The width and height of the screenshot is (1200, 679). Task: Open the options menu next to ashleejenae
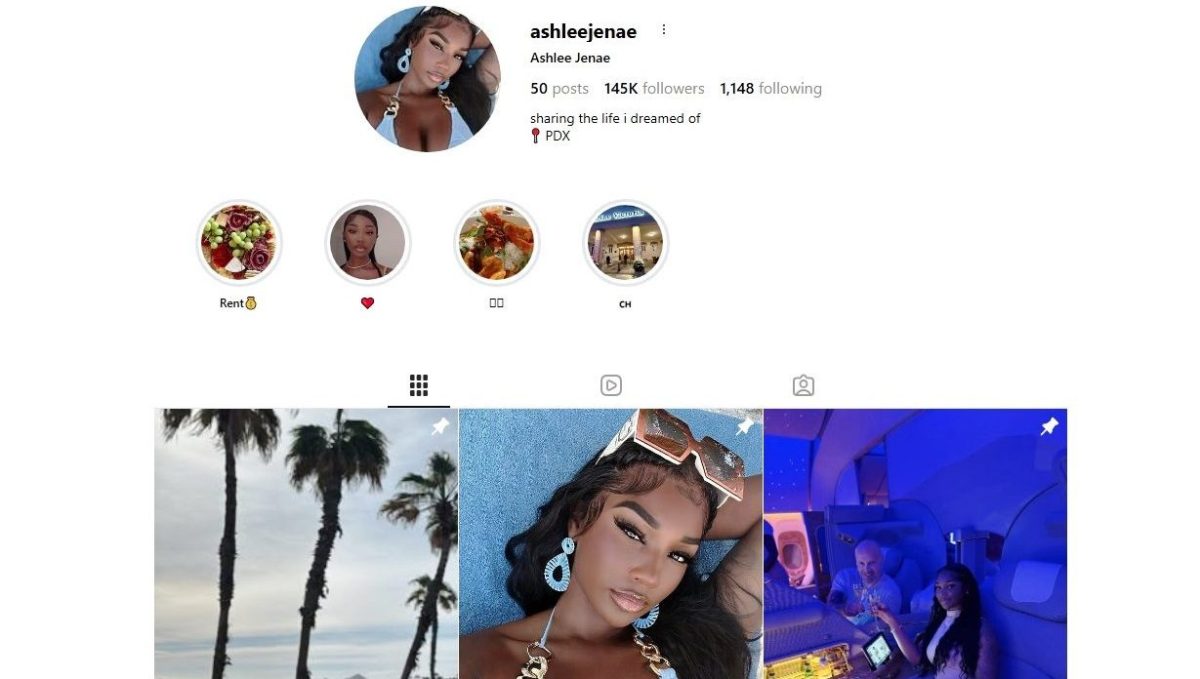(663, 30)
